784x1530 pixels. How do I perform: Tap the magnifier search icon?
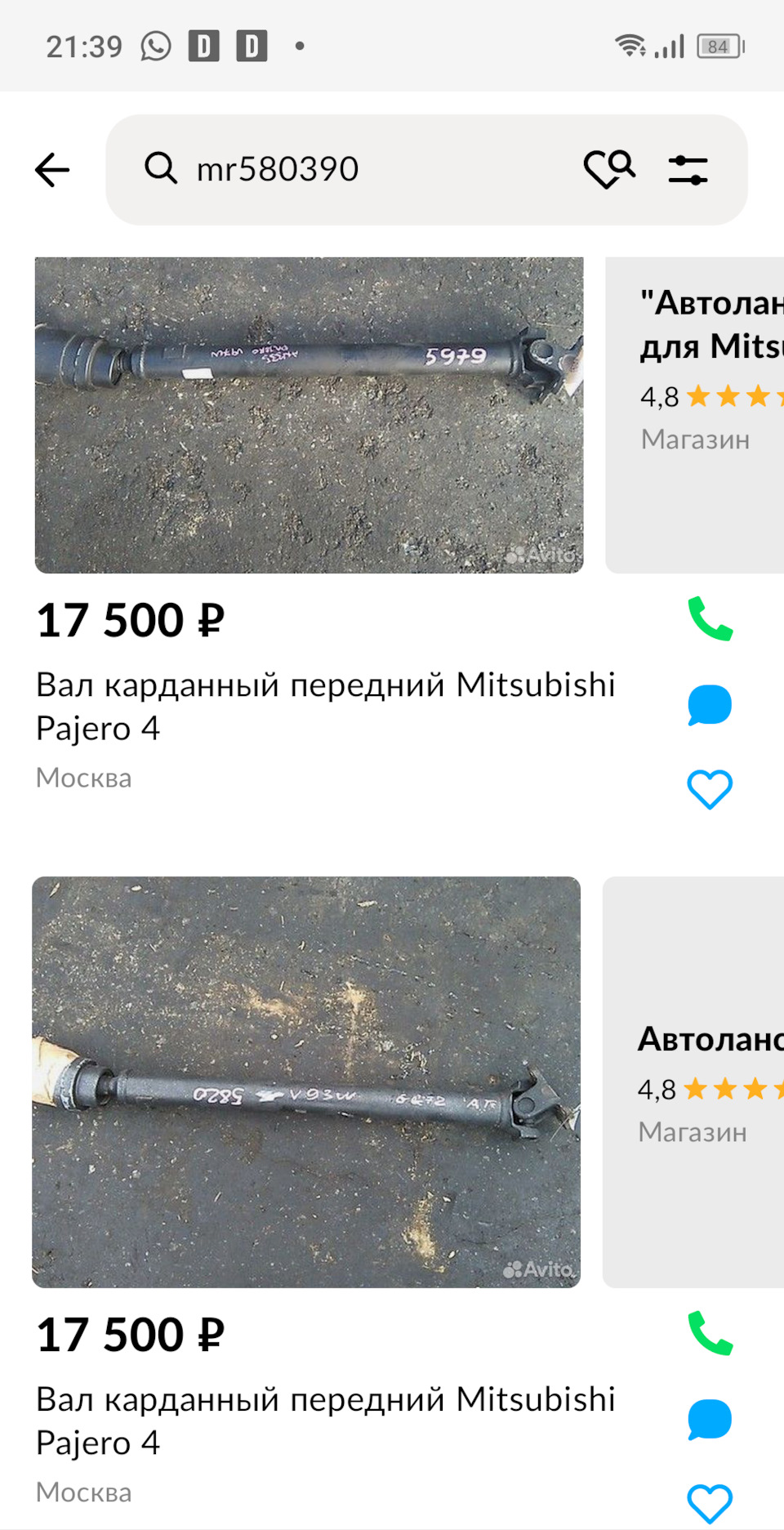point(161,168)
